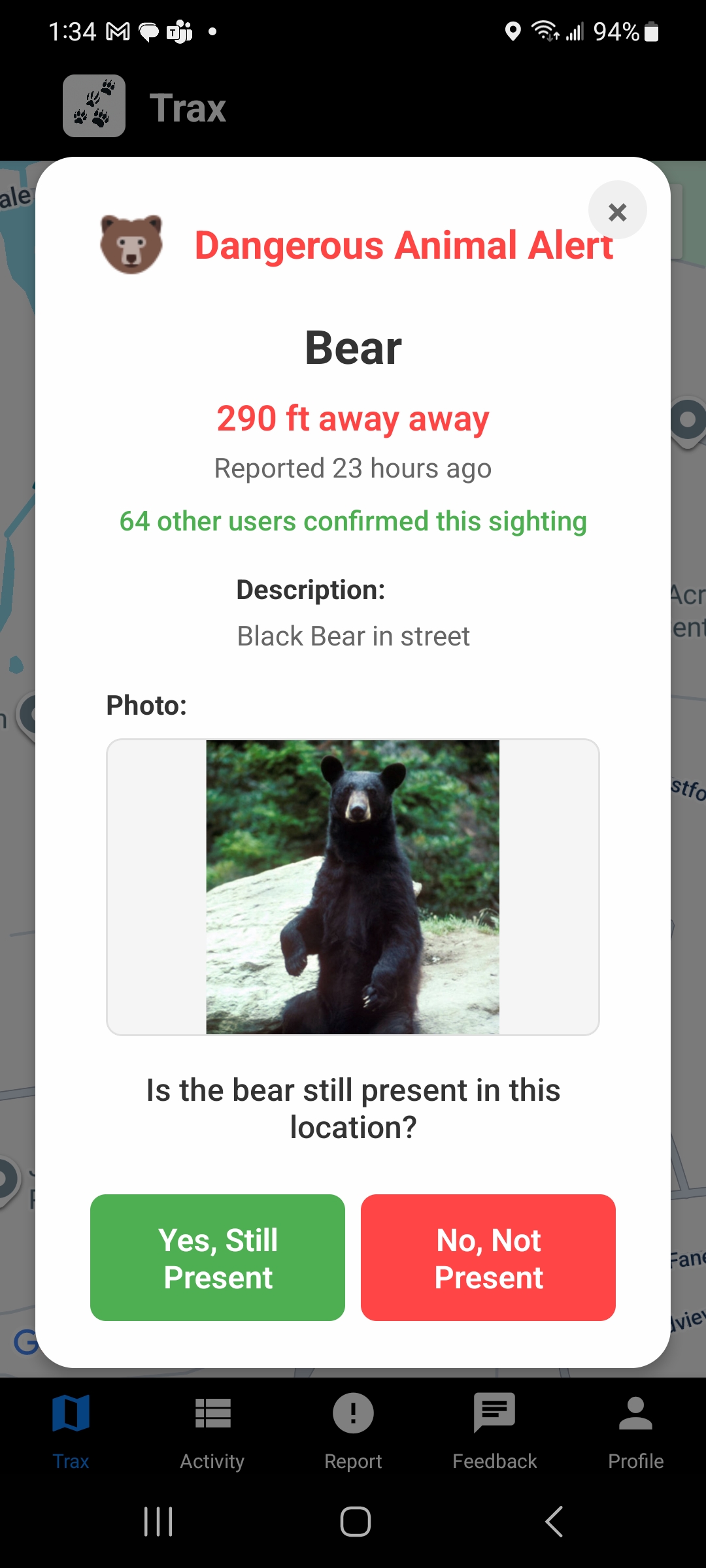706x1568 pixels.
Task: Open the black bear photo
Action: [x=353, y=887]
